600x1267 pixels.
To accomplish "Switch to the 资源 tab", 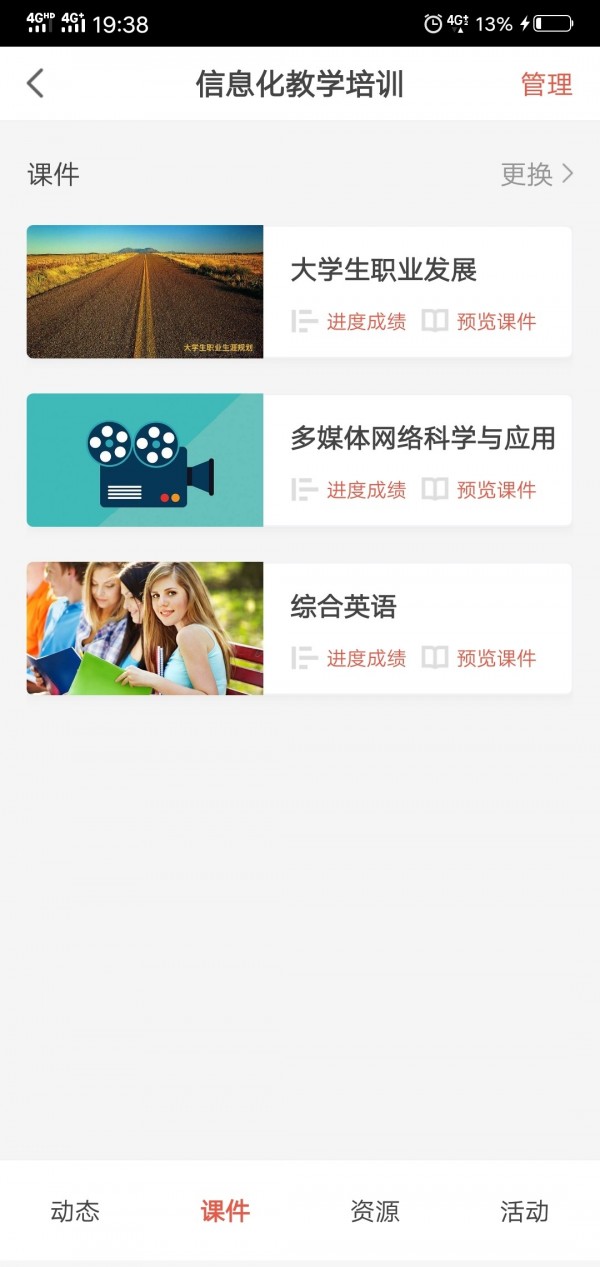I will pyautogui.click(x=375, y=1211).
